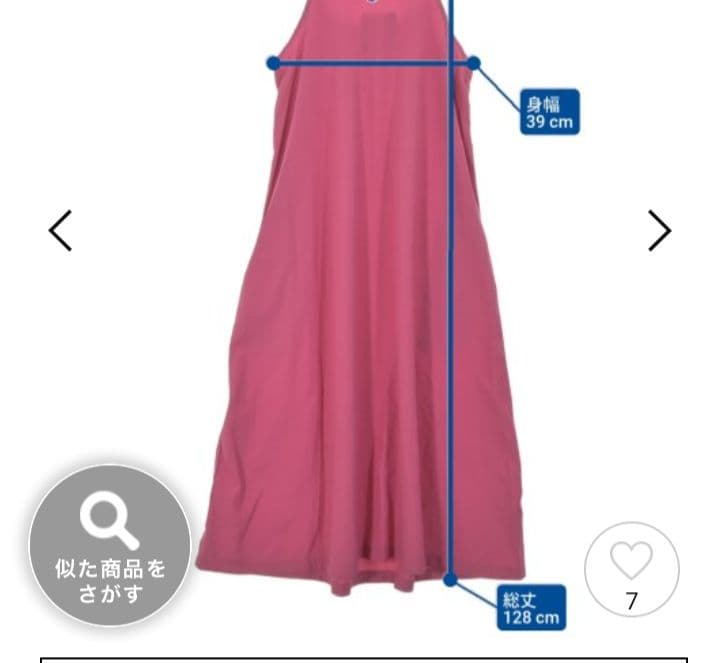720x663 pixels.
Task: Go to the next product image
Action: [659, 231]
